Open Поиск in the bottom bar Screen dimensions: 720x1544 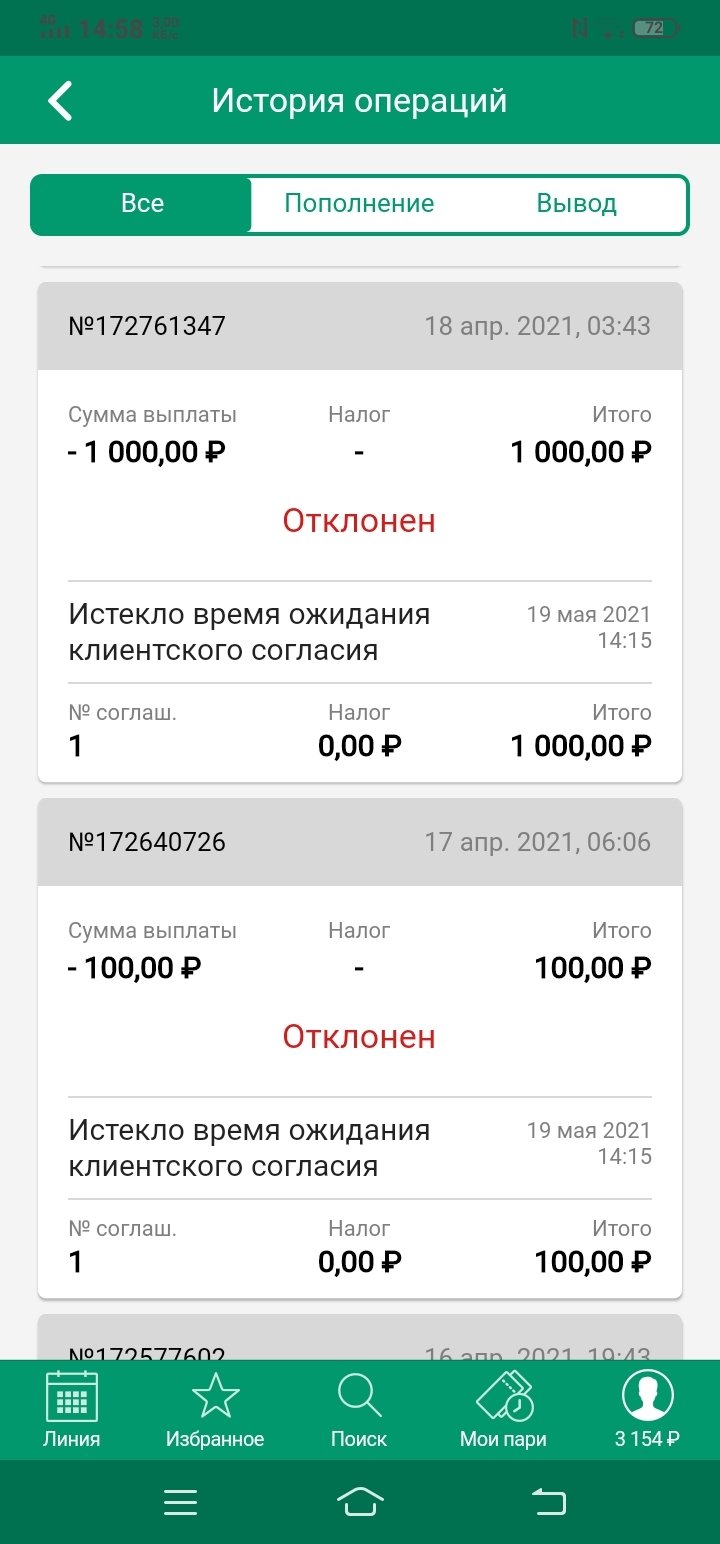tap(359, 1409)
